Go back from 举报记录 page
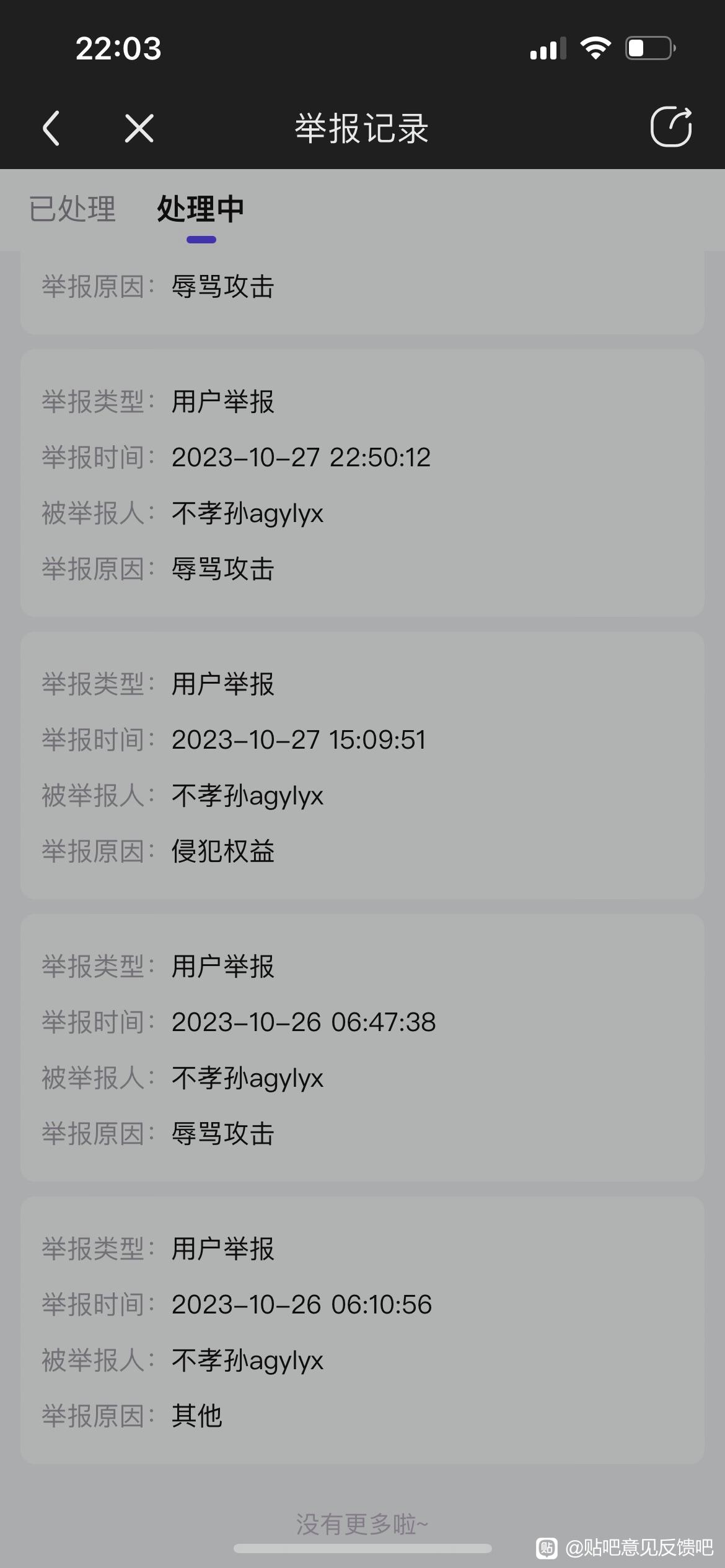Image resolution: width=725 pixels, height=1568 pixels. click(x=51, y=128)
